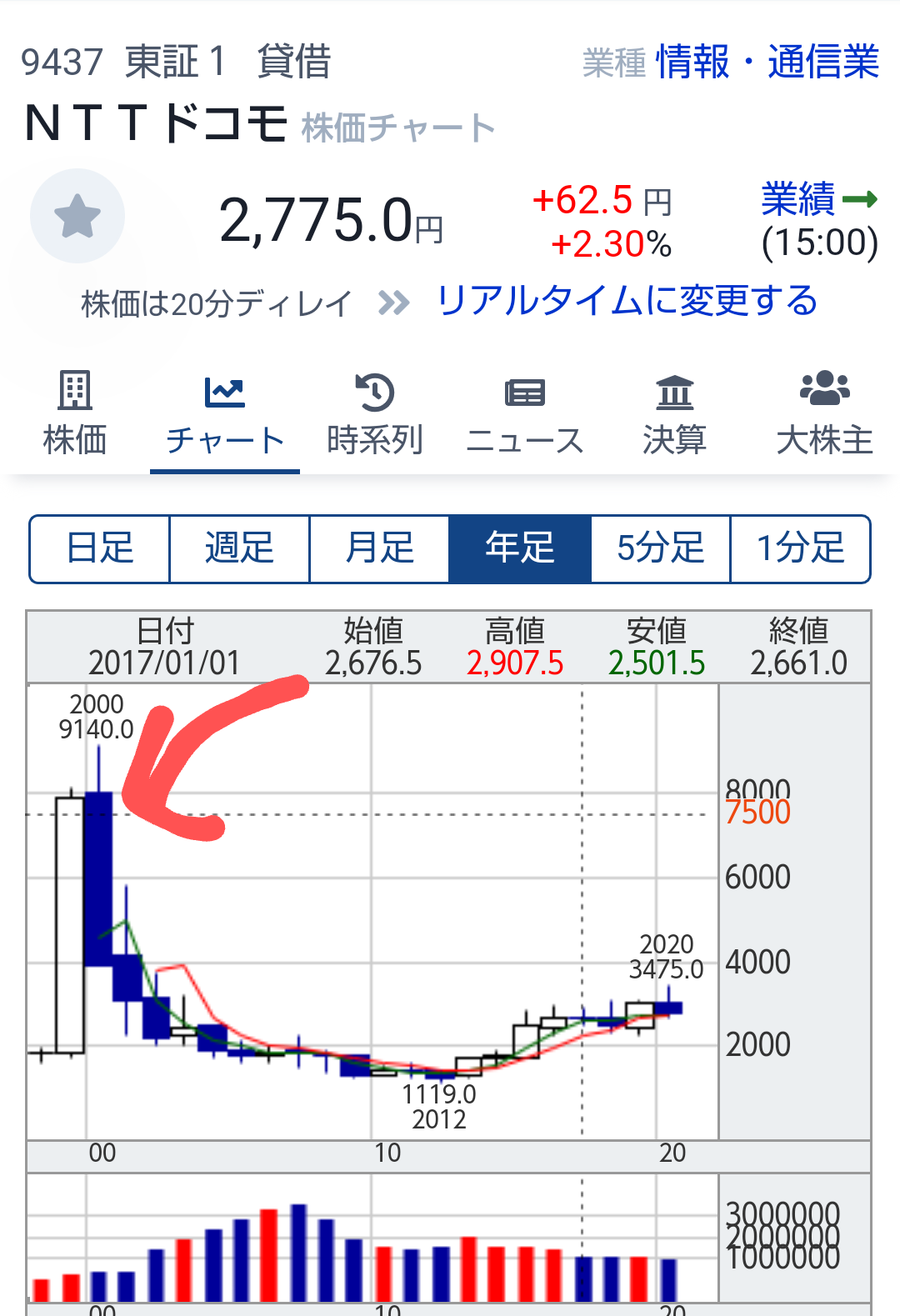The width and height of the screenshot is (900, 1316).
Task: Tap リアルタイムに変更する link
Action: (627, 300)
